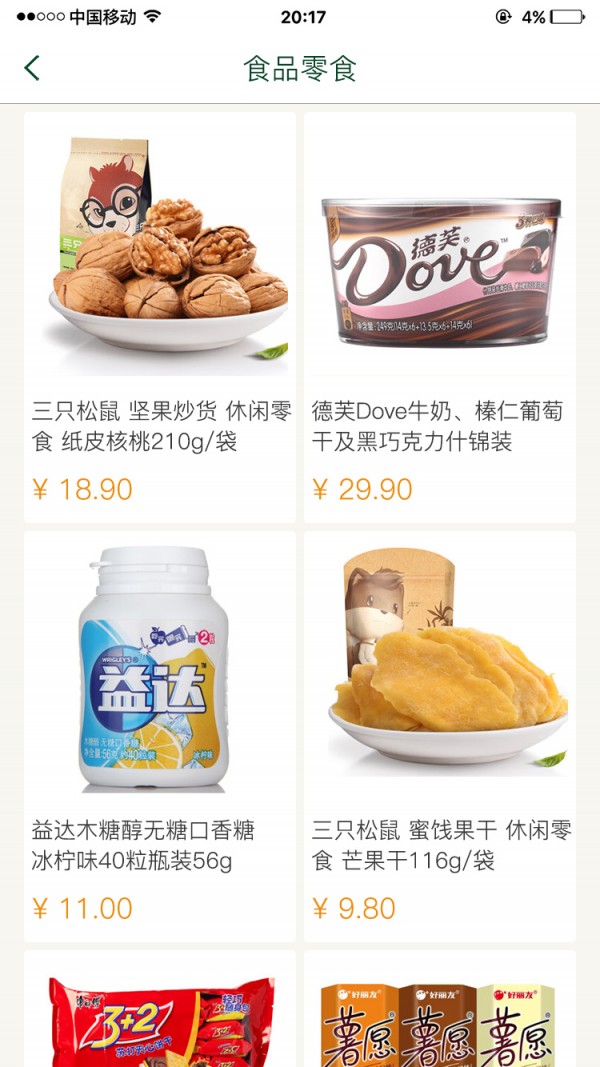Open the 3+2 biscuit product card

coord(160,1012)
